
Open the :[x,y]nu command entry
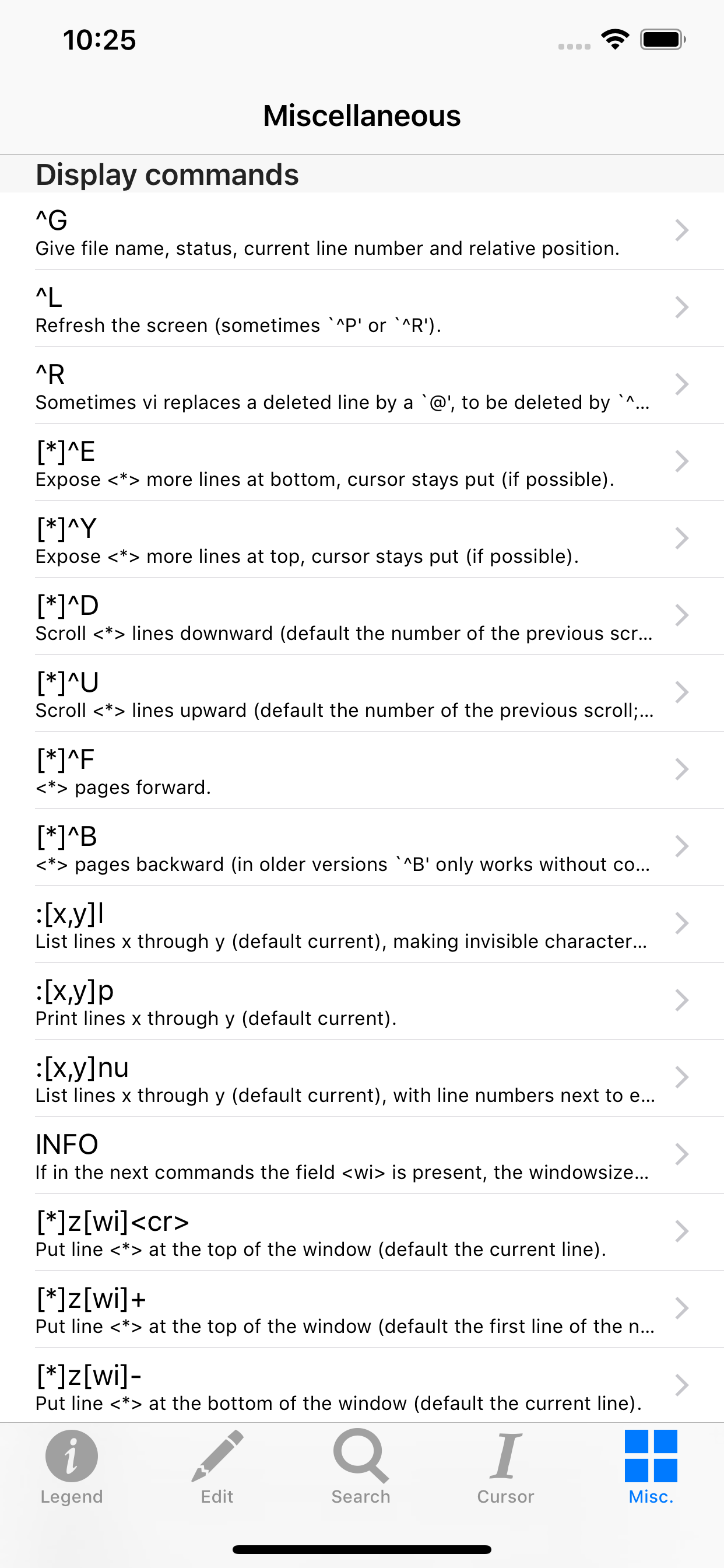pos(362,1078)
